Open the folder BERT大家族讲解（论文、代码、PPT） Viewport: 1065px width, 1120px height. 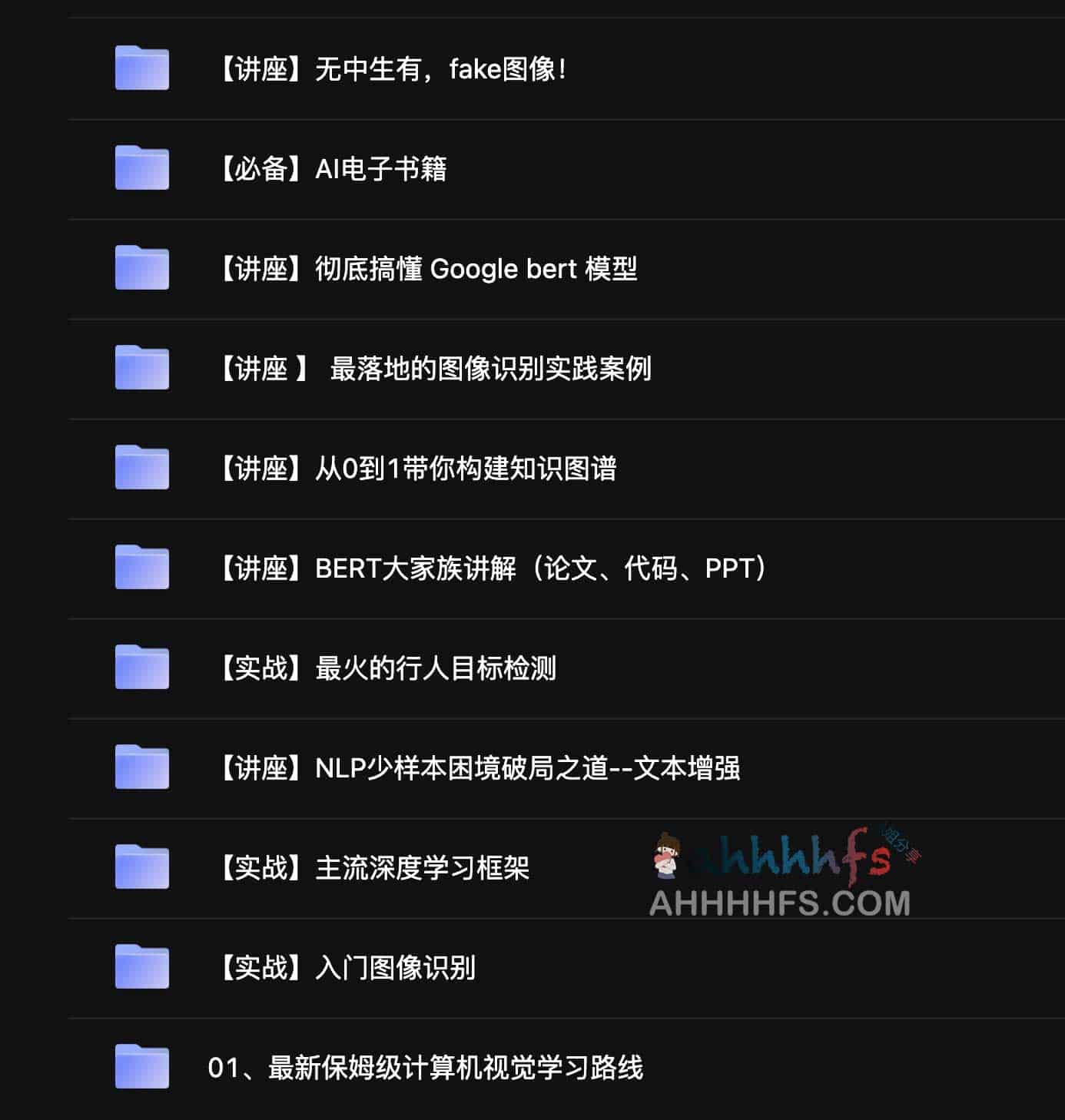pyautogui.click(x=492, y=568)
